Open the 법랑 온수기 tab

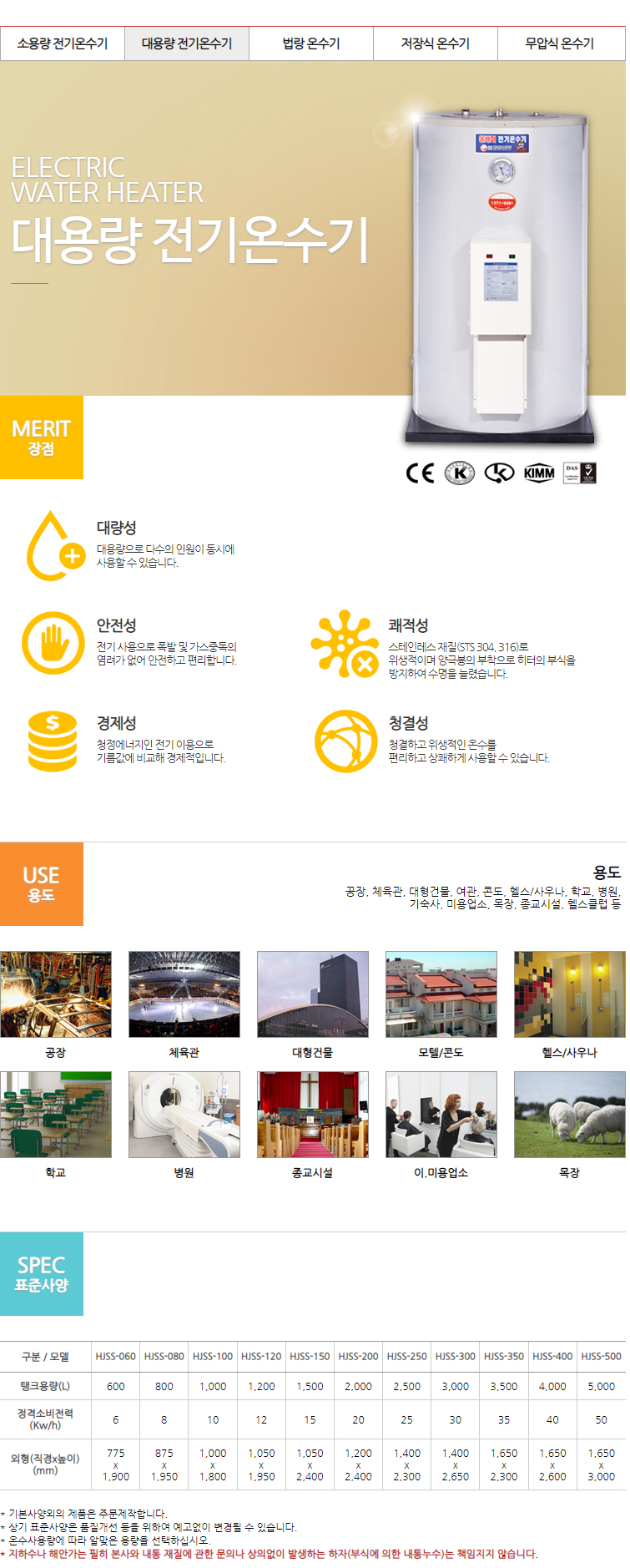(x=311, y=43)
